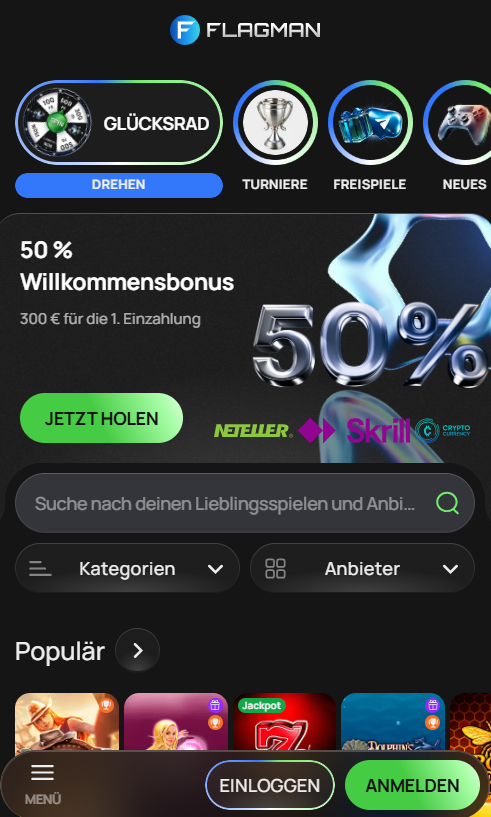Open the MENÜ hamburger button
This screenshot has width=491, height=817.
(x=42, y=784)
